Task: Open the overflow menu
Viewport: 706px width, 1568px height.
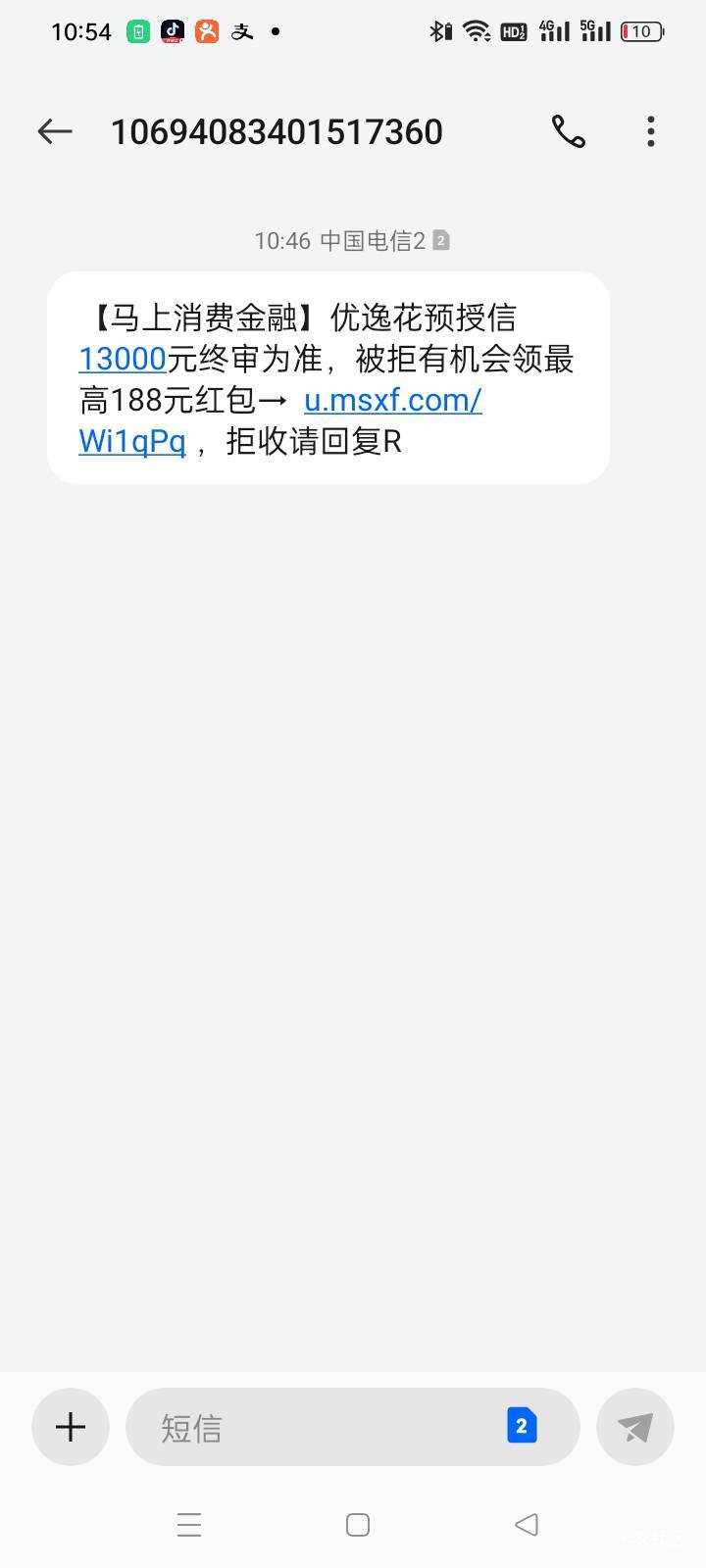Action: click(x=651, y=131)
